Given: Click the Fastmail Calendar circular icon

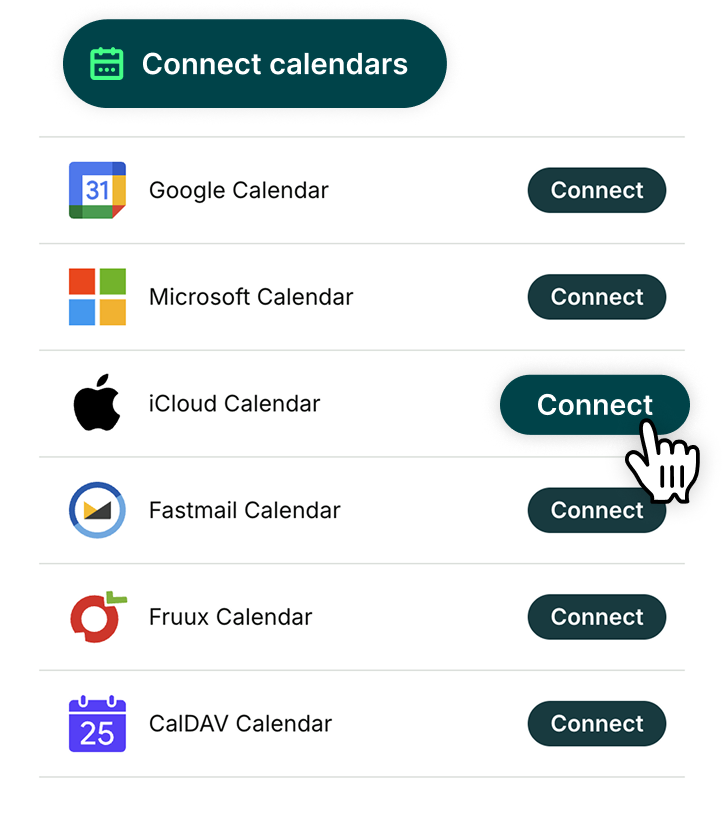Looking at the screenshot, I should (x=96, y=510).
